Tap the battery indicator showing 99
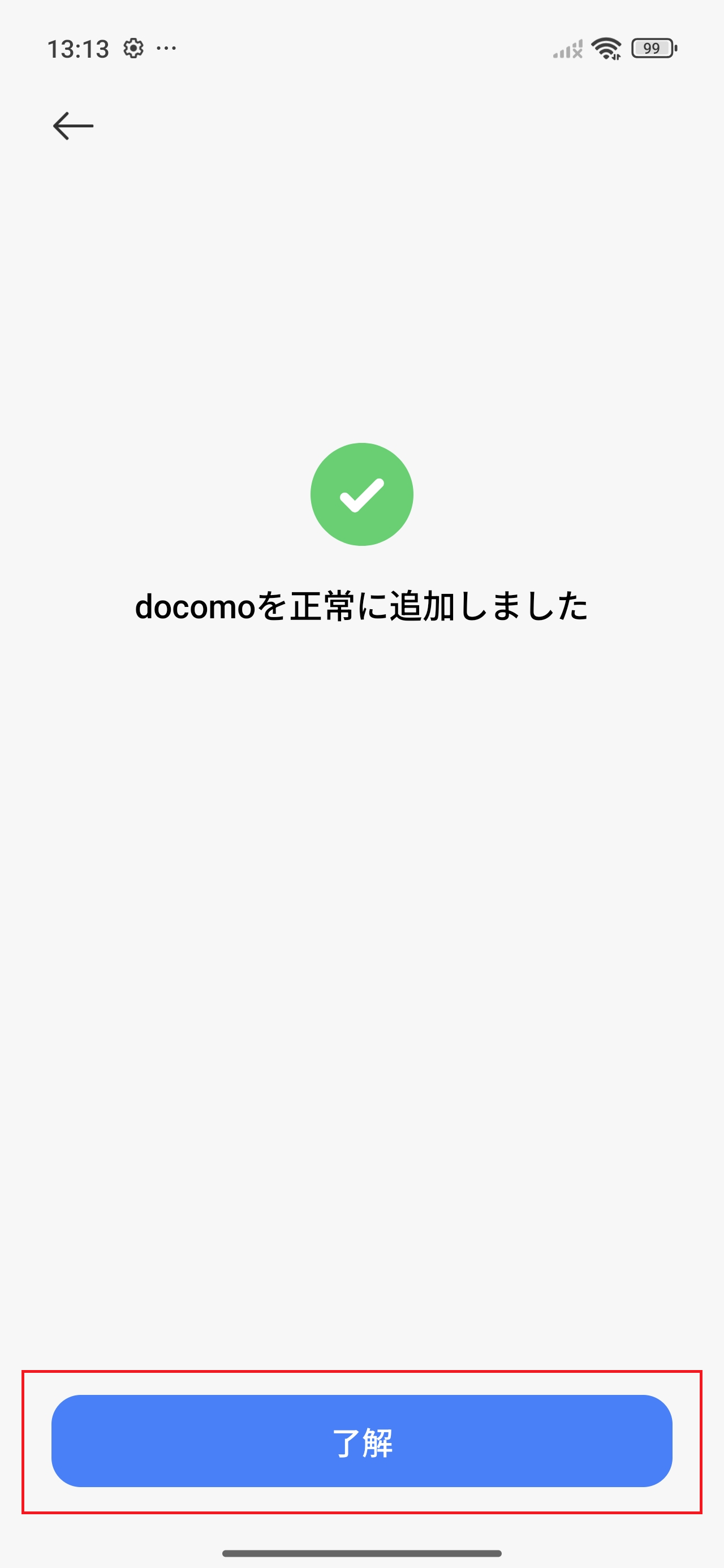 pyautogui.click(x=653, y=48)
